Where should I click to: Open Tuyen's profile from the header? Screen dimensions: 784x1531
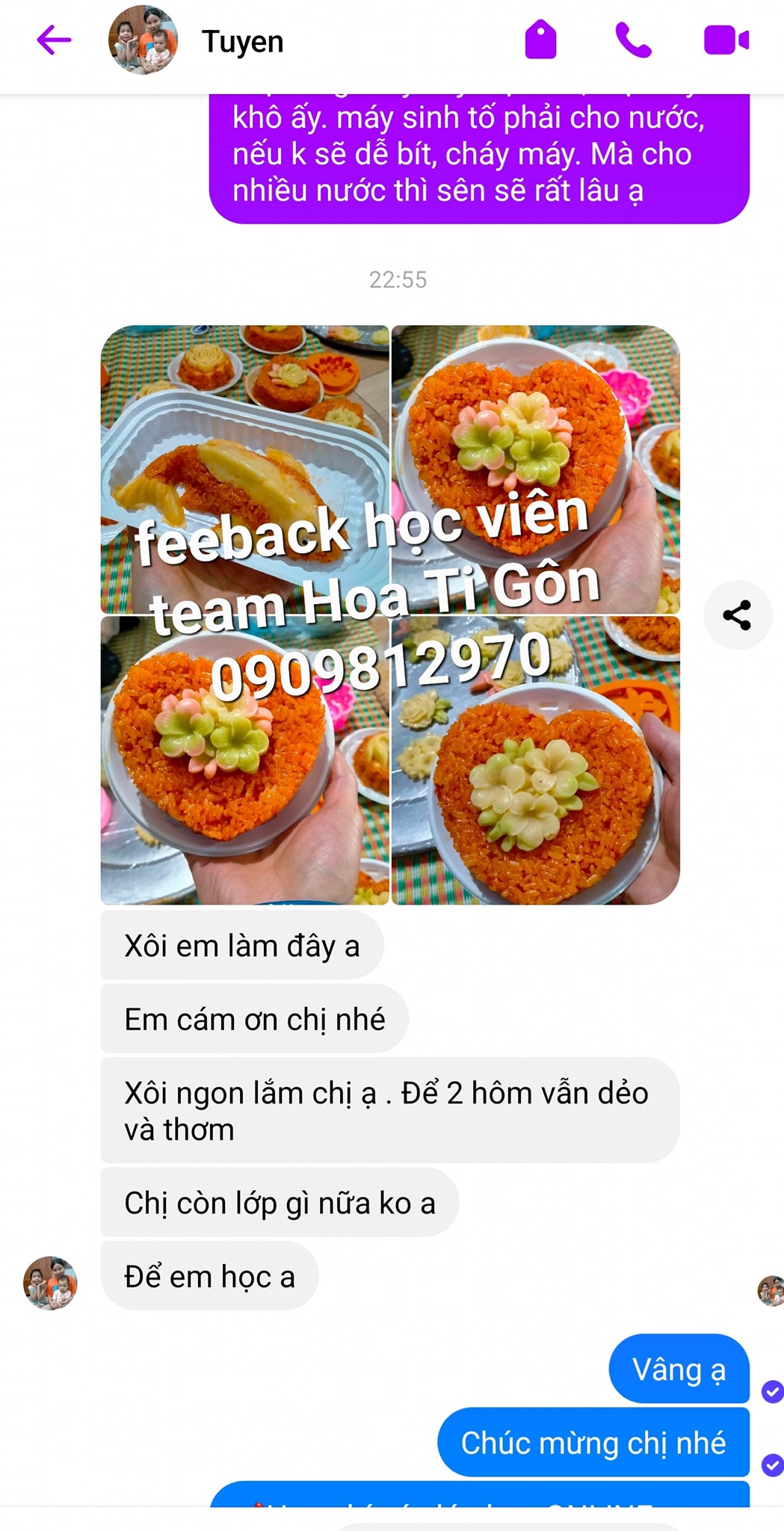242,42
